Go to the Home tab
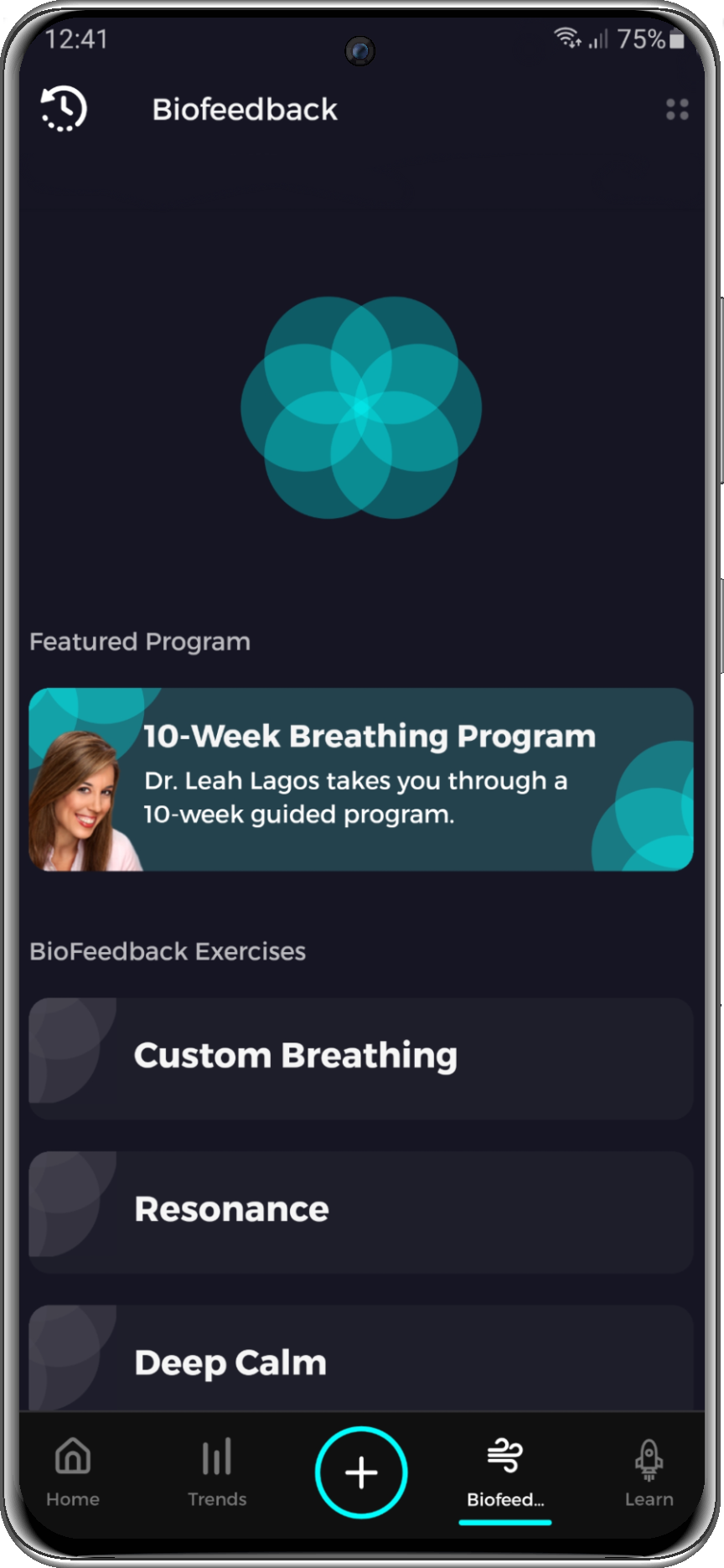 [73, 1472]
